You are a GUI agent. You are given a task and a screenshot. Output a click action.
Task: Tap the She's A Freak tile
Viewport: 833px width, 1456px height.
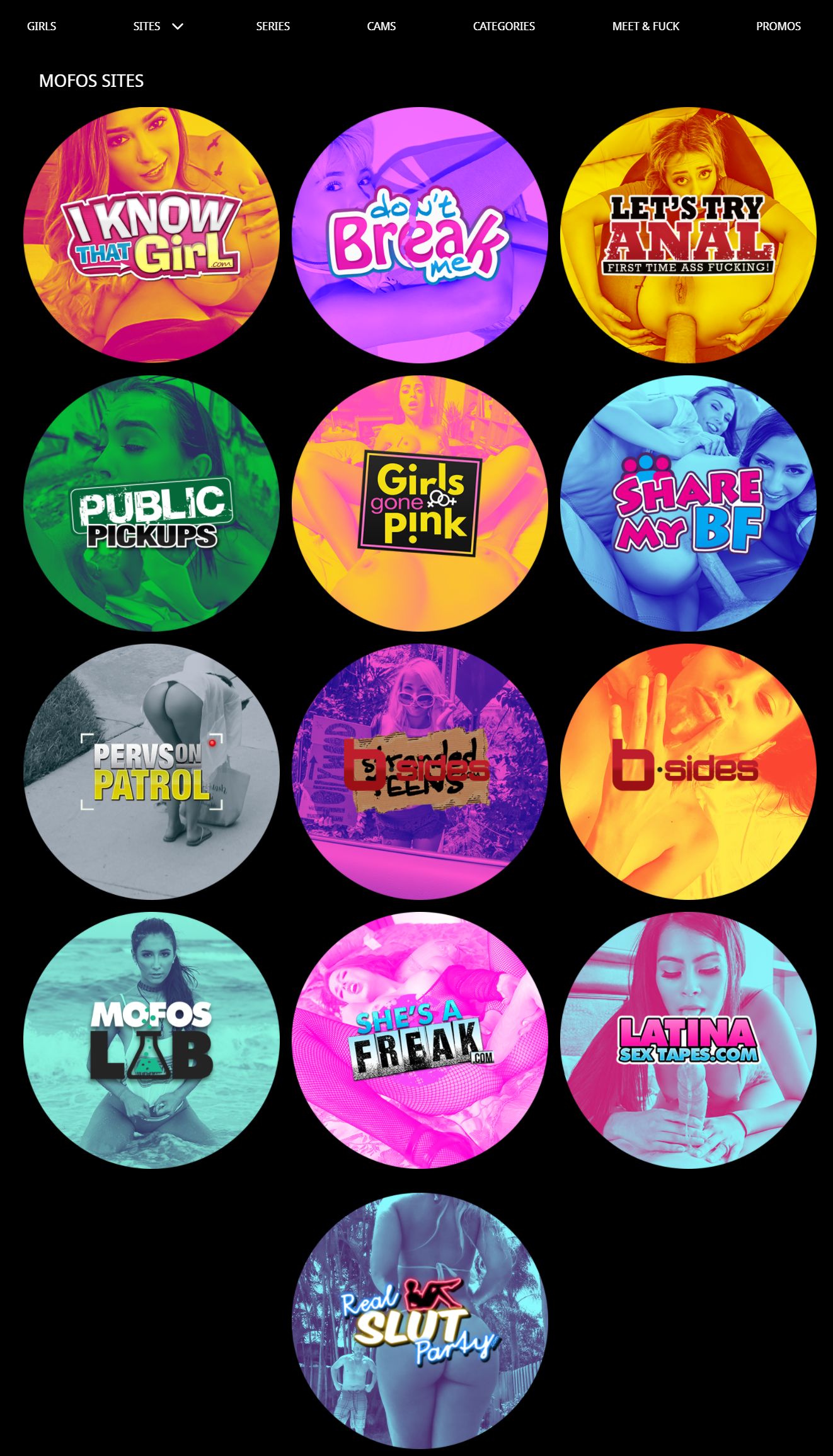420,1040
